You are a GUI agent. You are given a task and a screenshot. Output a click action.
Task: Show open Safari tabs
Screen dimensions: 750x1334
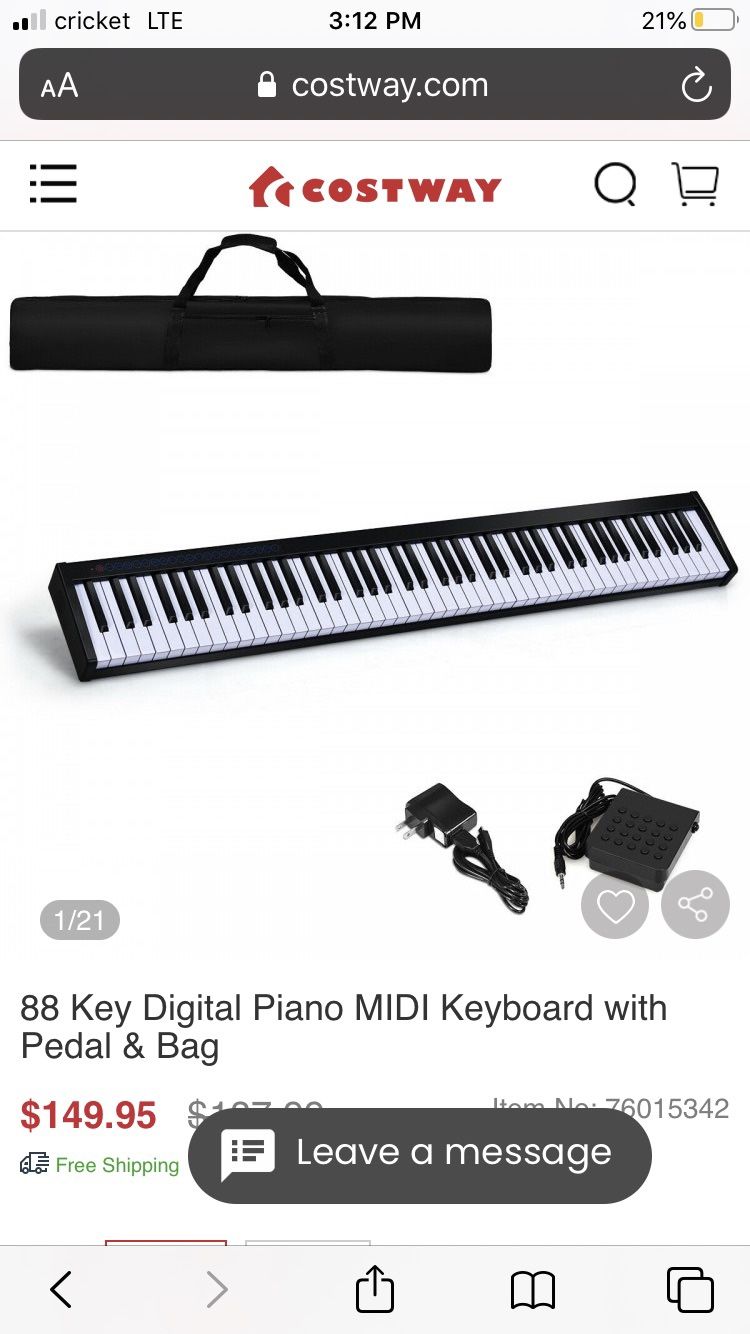[690, 1289]
